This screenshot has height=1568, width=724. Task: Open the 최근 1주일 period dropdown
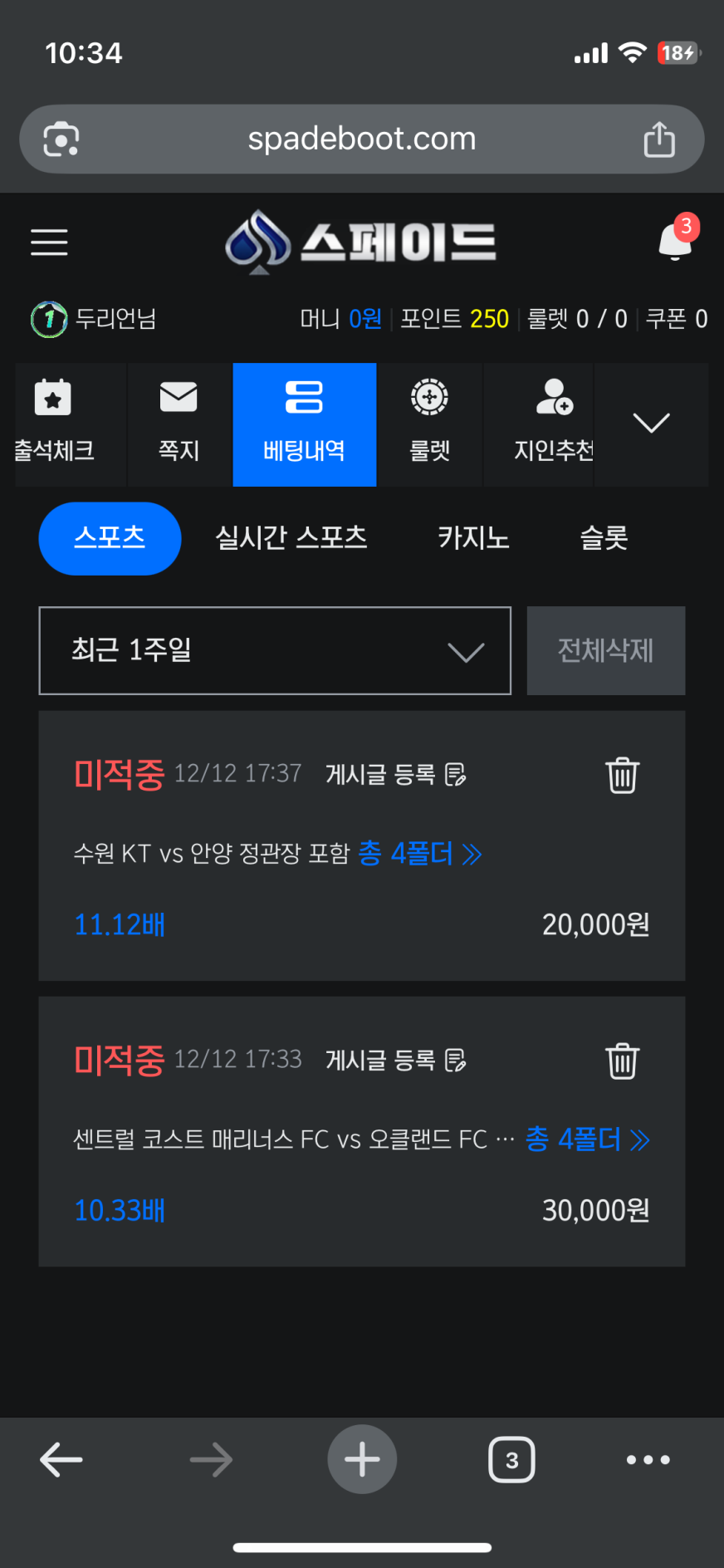275,650
